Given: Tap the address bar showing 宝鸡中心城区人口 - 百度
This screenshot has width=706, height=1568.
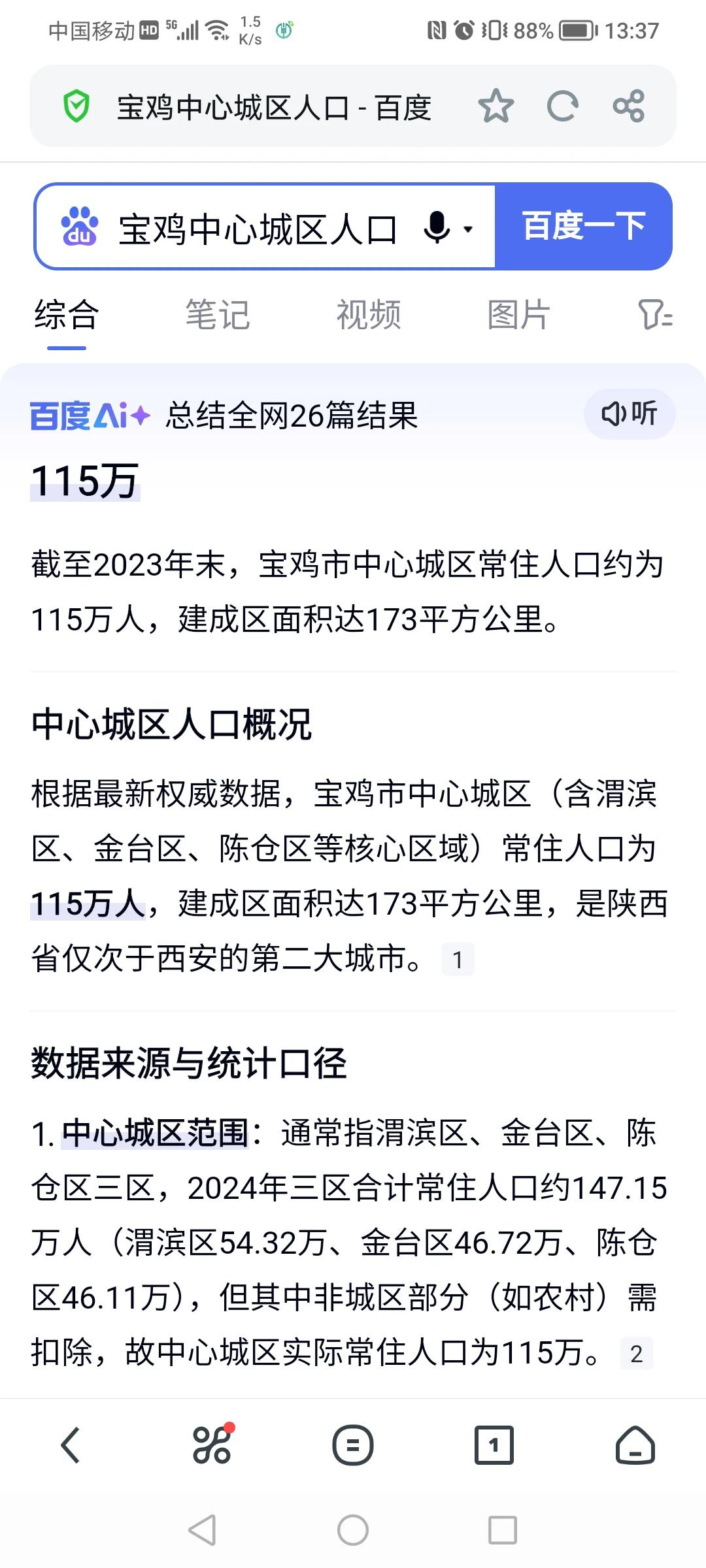Looking at the screenshot, I should pyautogui.click(x=275, y=107).
